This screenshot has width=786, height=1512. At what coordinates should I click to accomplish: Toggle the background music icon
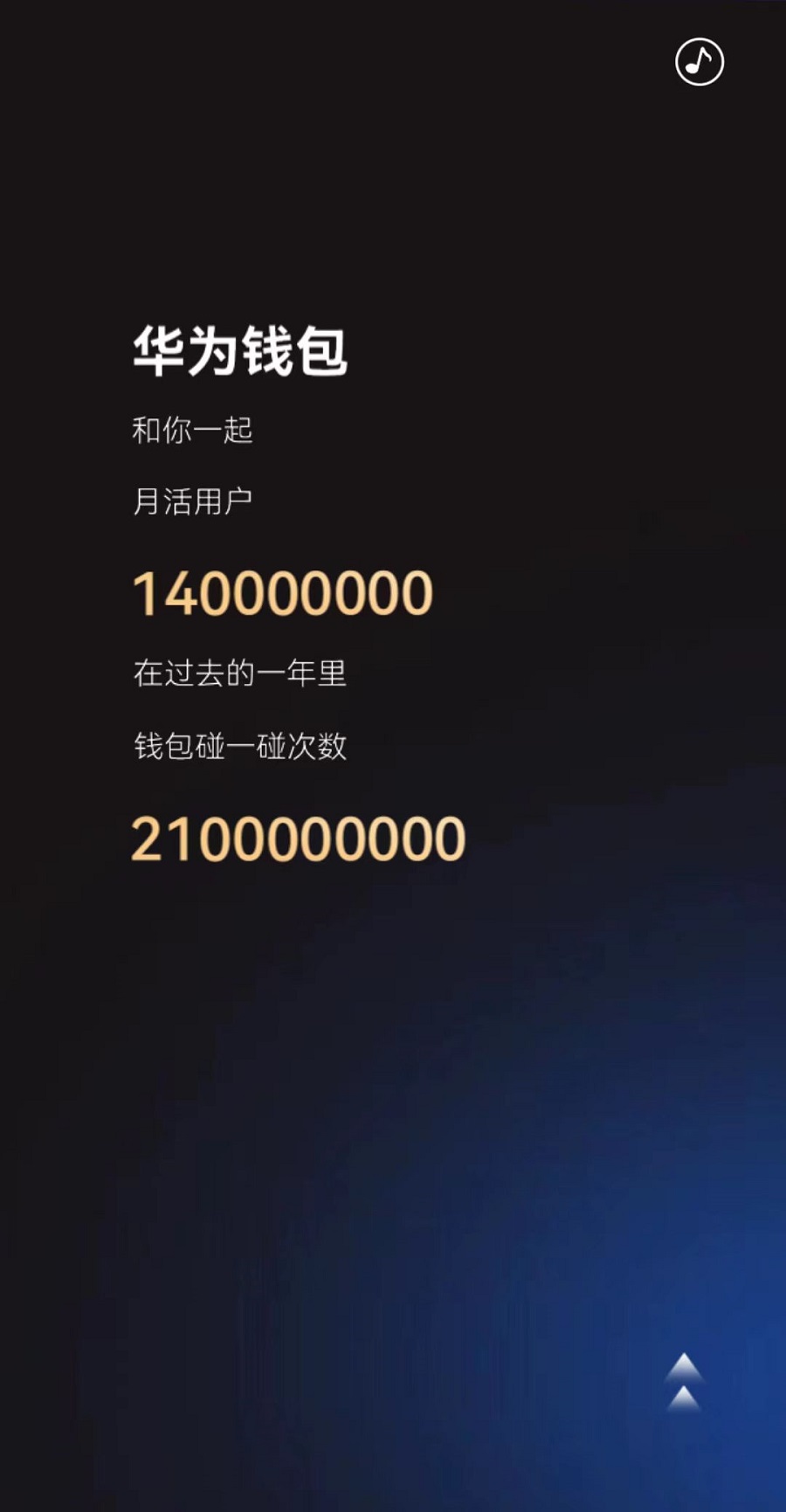pyautogui.click(x=700, y=62)
